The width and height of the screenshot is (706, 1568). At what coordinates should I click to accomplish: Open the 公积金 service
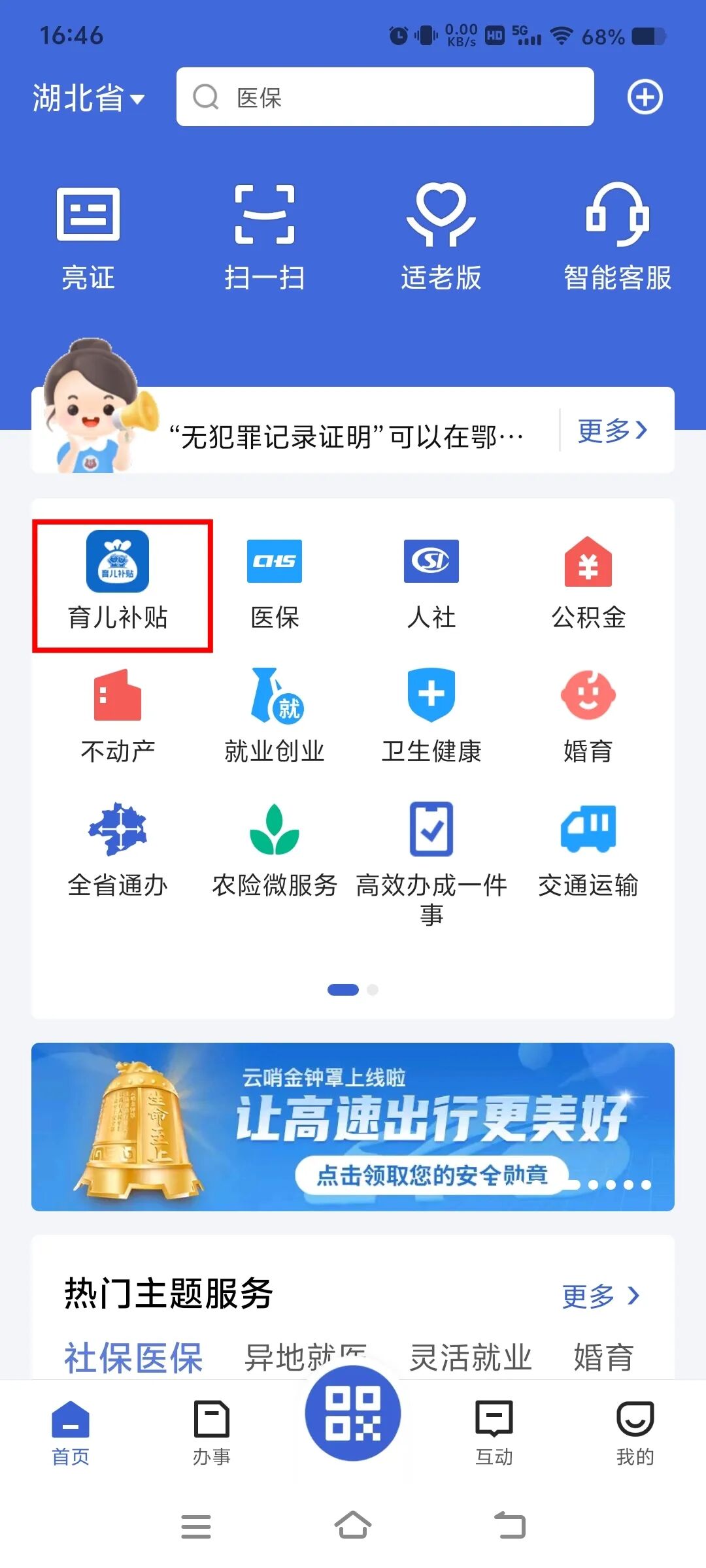[x=588, y=581]
